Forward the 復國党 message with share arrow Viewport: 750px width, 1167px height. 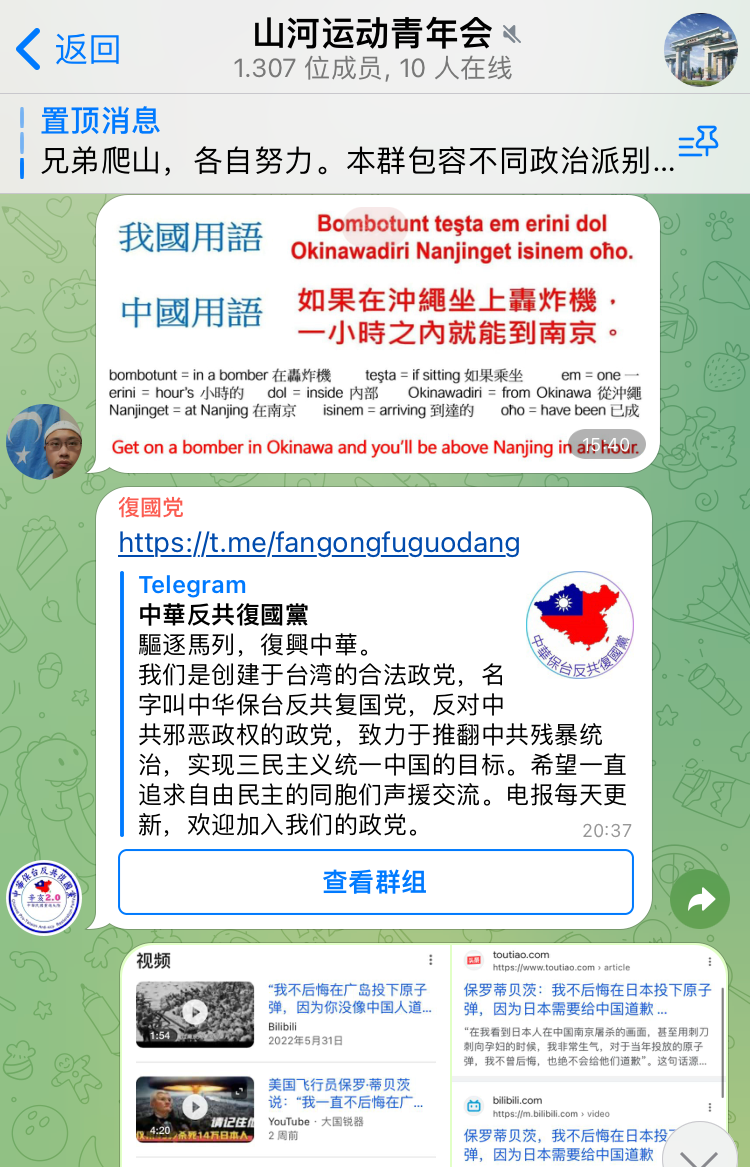pyautogui.click(x=700, y=900)
